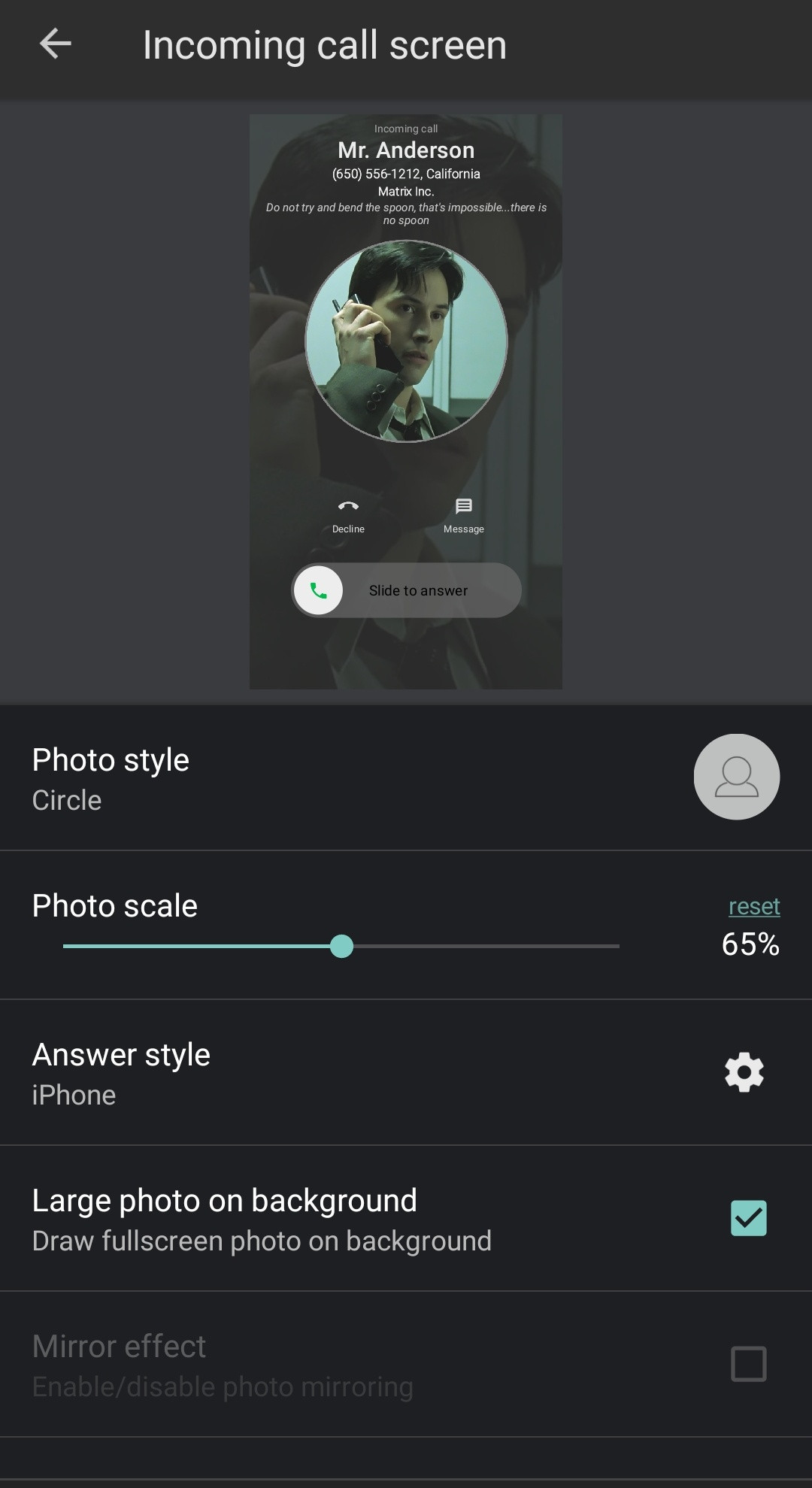This screenshot has width=812, height=1488.
Task: Enable Mirror effect checkbox
Action: click(747, 1377)
